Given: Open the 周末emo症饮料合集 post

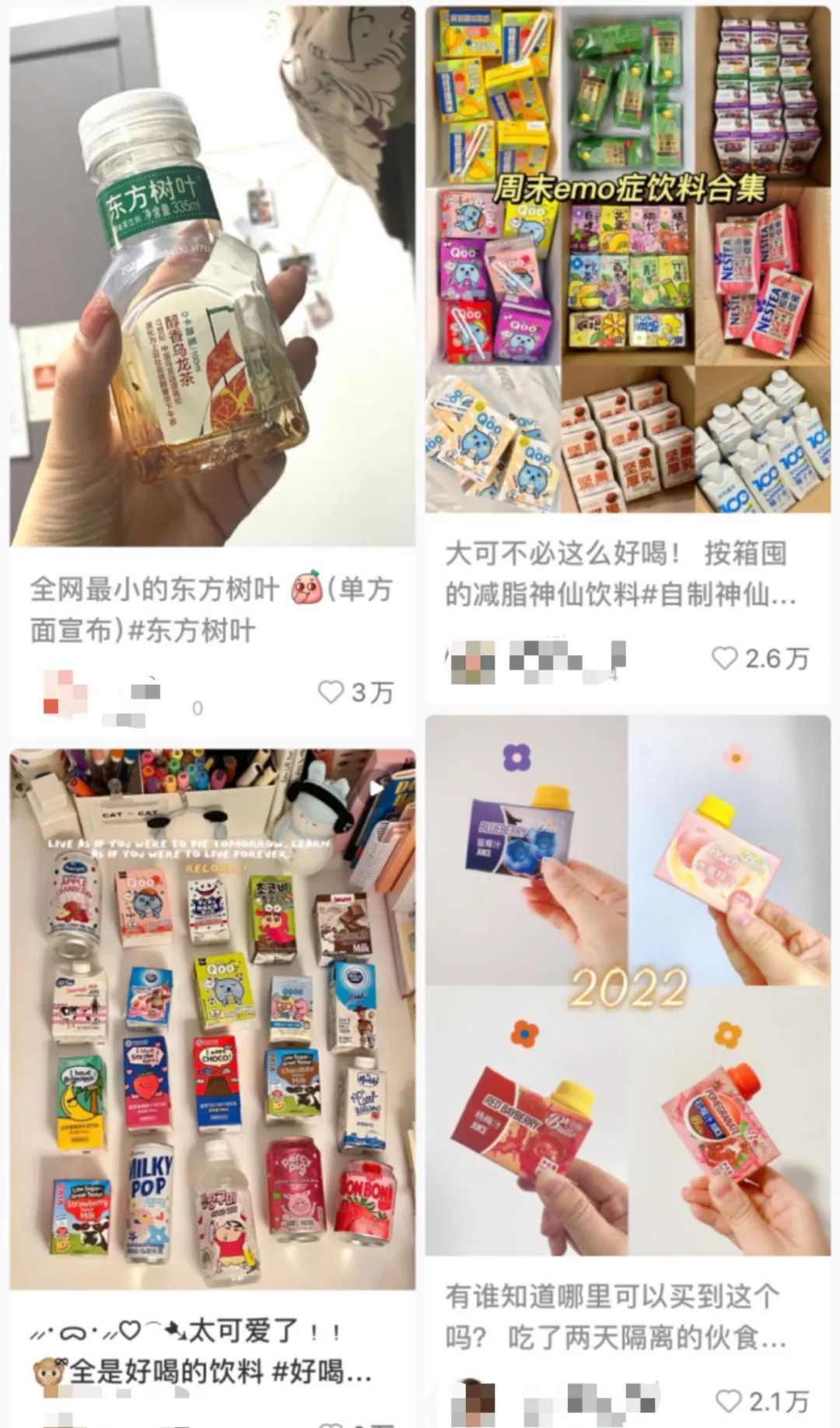Looking at the screenshot, I should (628, 259).
